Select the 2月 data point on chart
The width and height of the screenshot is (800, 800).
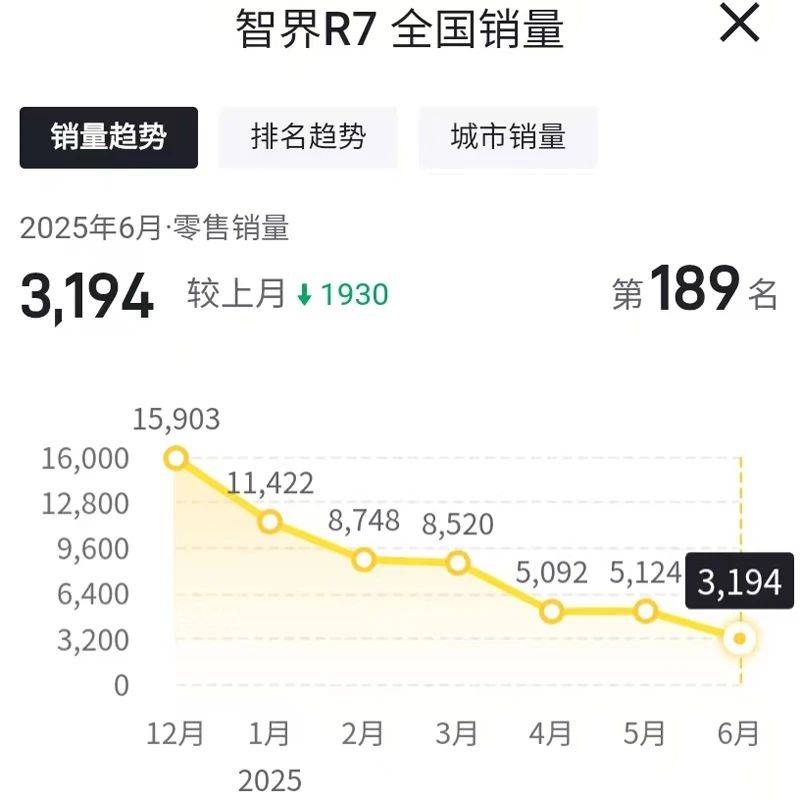pos(364,559)
